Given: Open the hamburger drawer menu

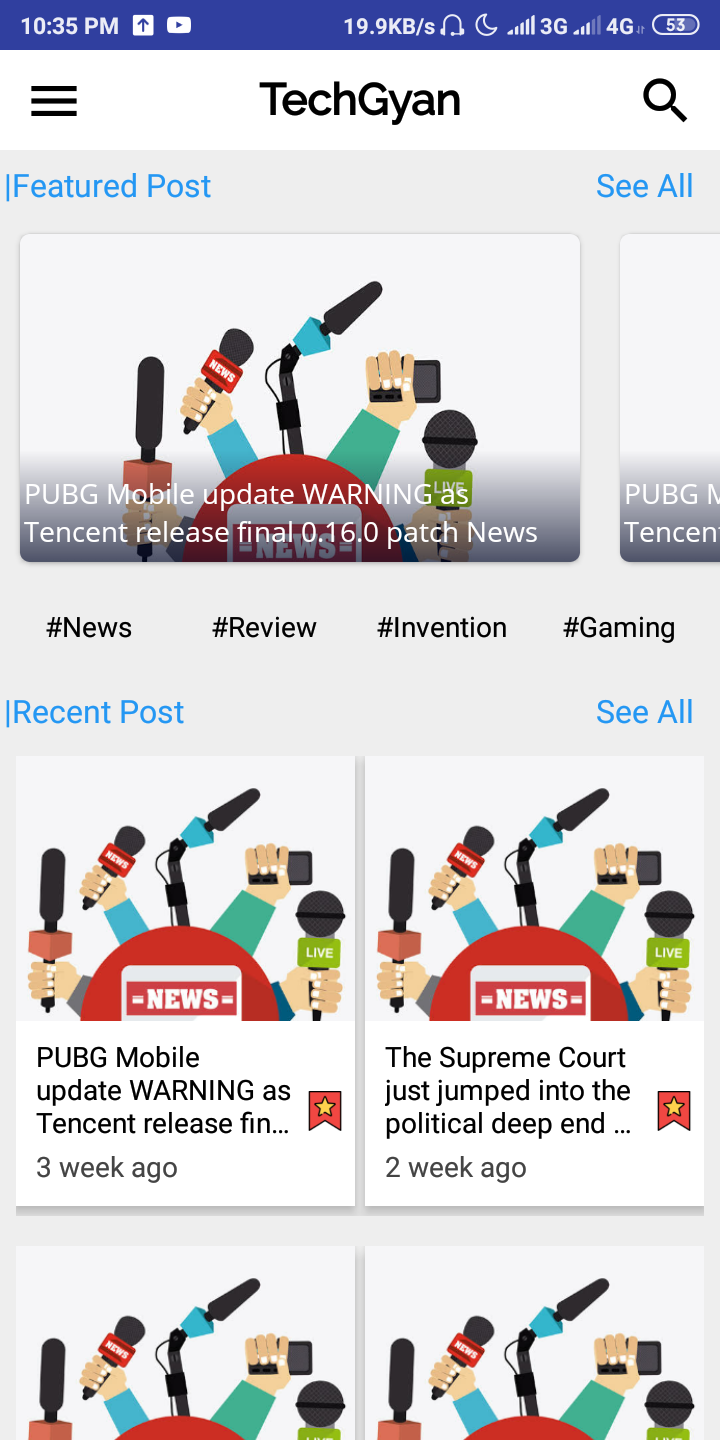Looking at the screenshot, I should [54, 101].
